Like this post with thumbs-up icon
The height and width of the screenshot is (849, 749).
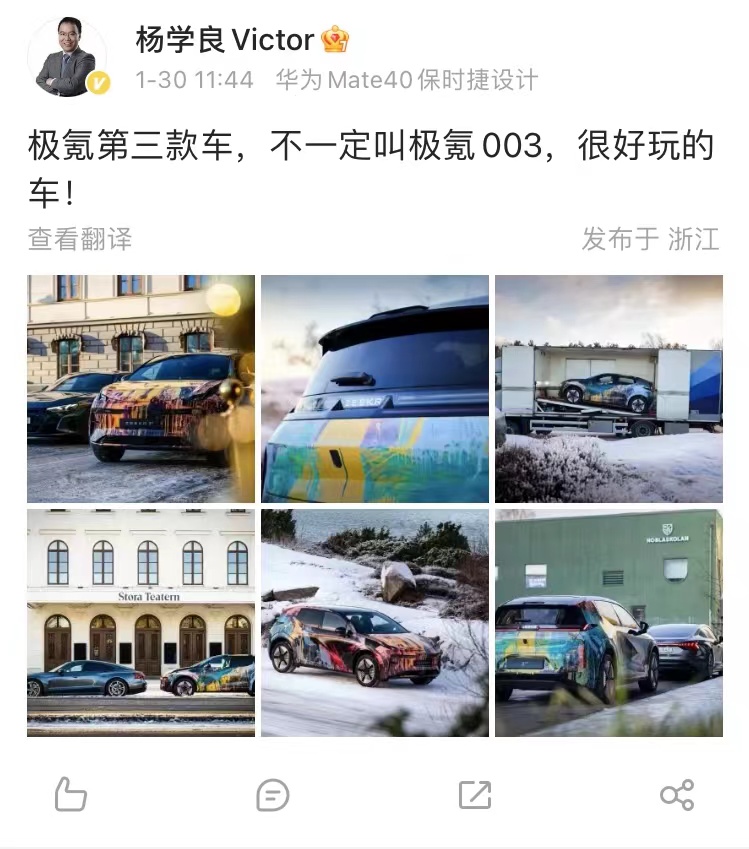(71, 795)
